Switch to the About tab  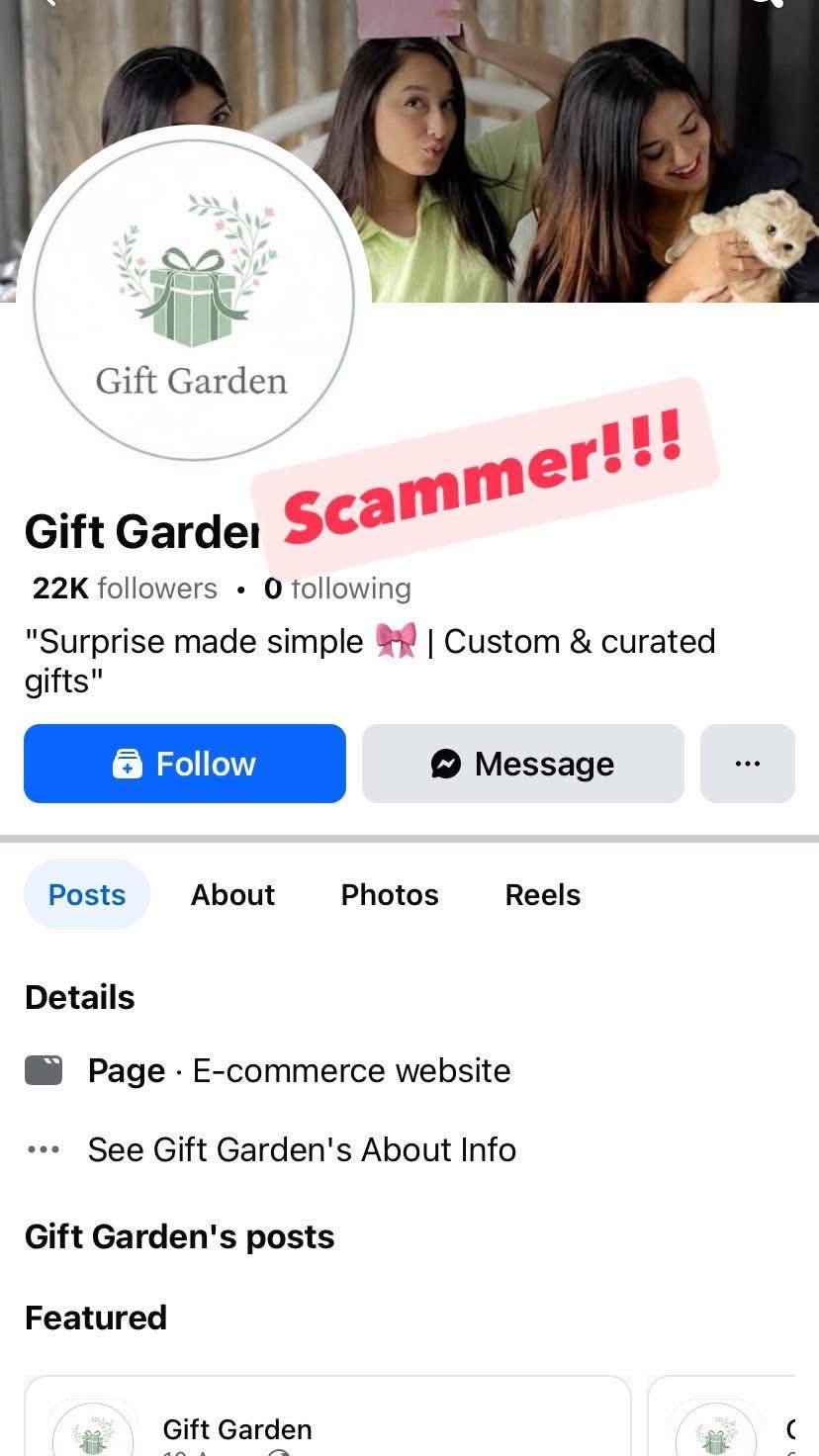coord(232,894)
